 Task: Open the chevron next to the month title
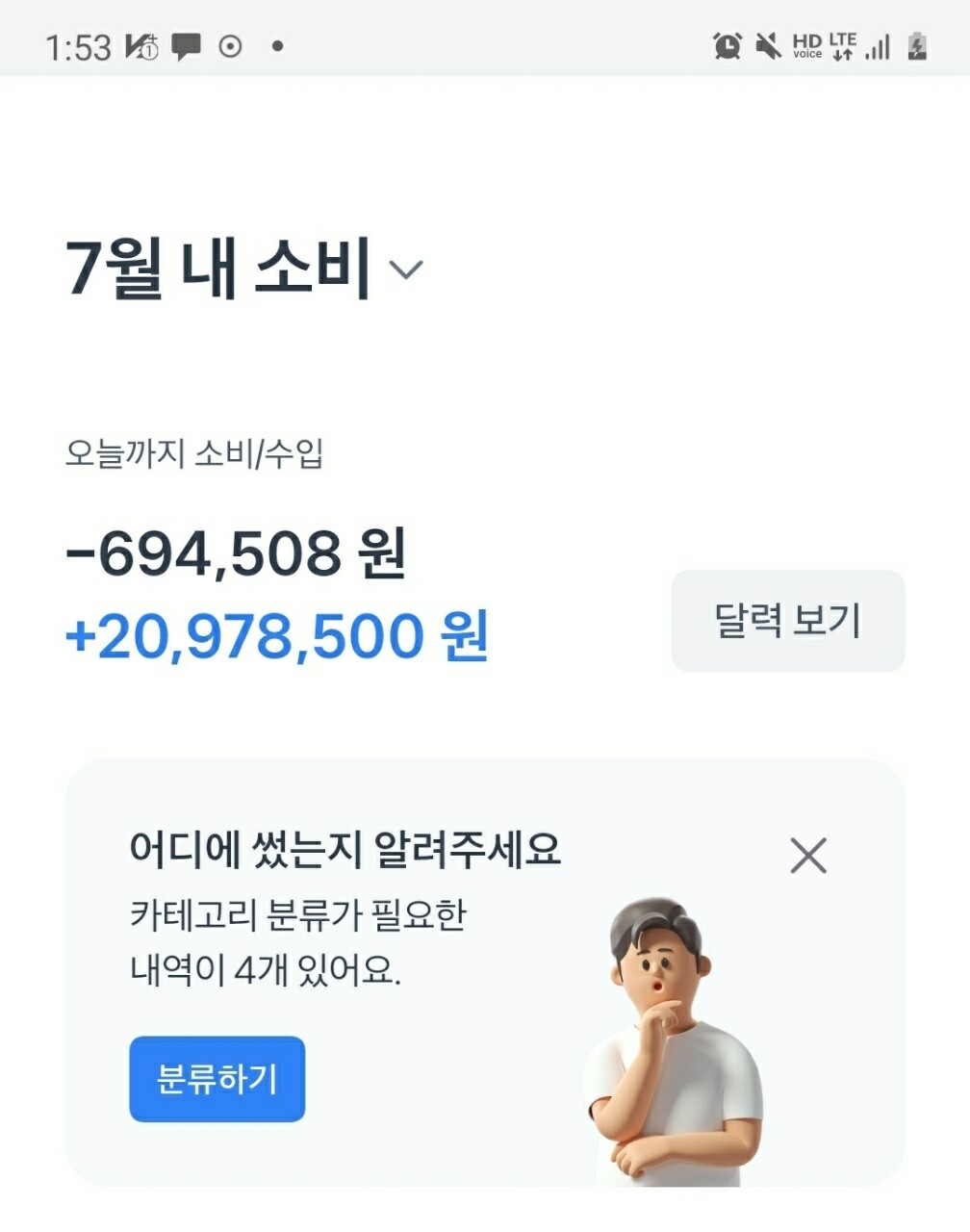[405, 272]
